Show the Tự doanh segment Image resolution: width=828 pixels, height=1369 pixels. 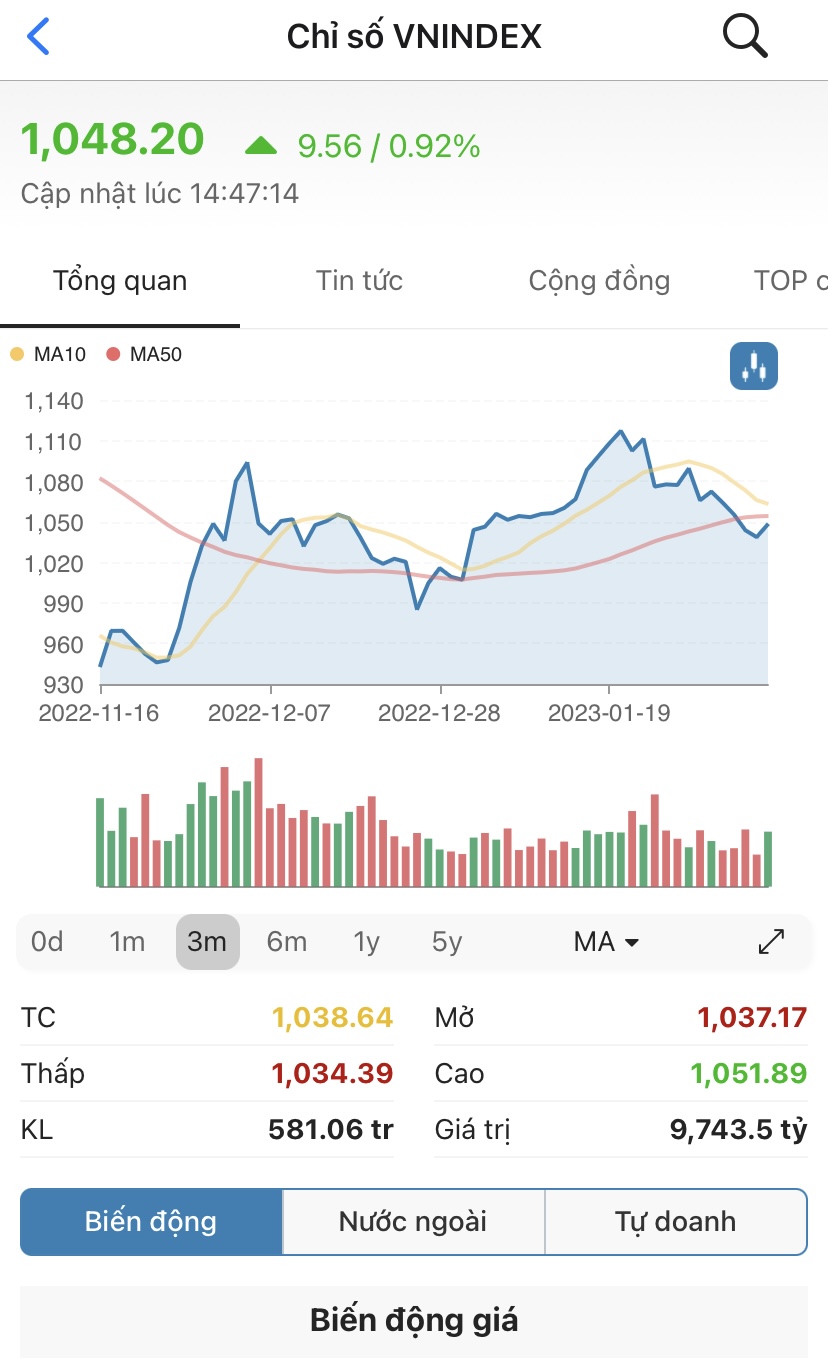(x=675, y=1222)
